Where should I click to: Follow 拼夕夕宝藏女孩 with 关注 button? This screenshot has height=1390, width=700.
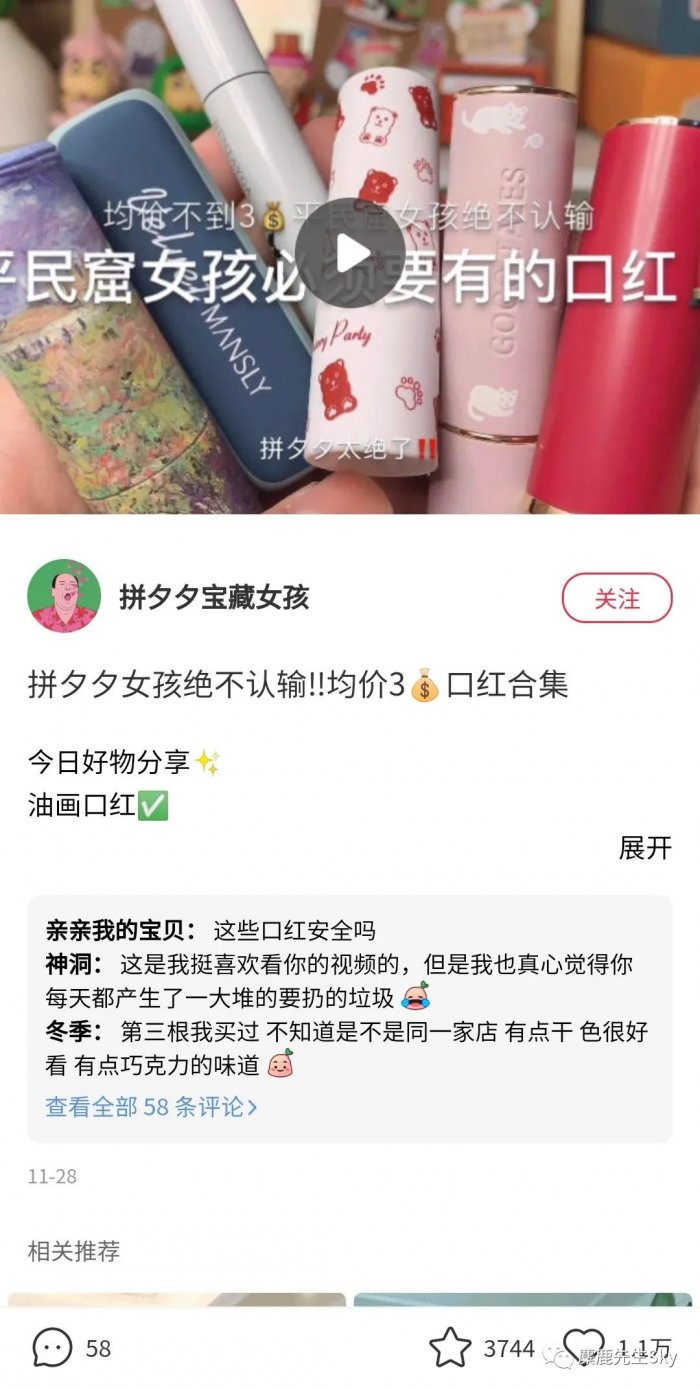[x=616, y=598]
